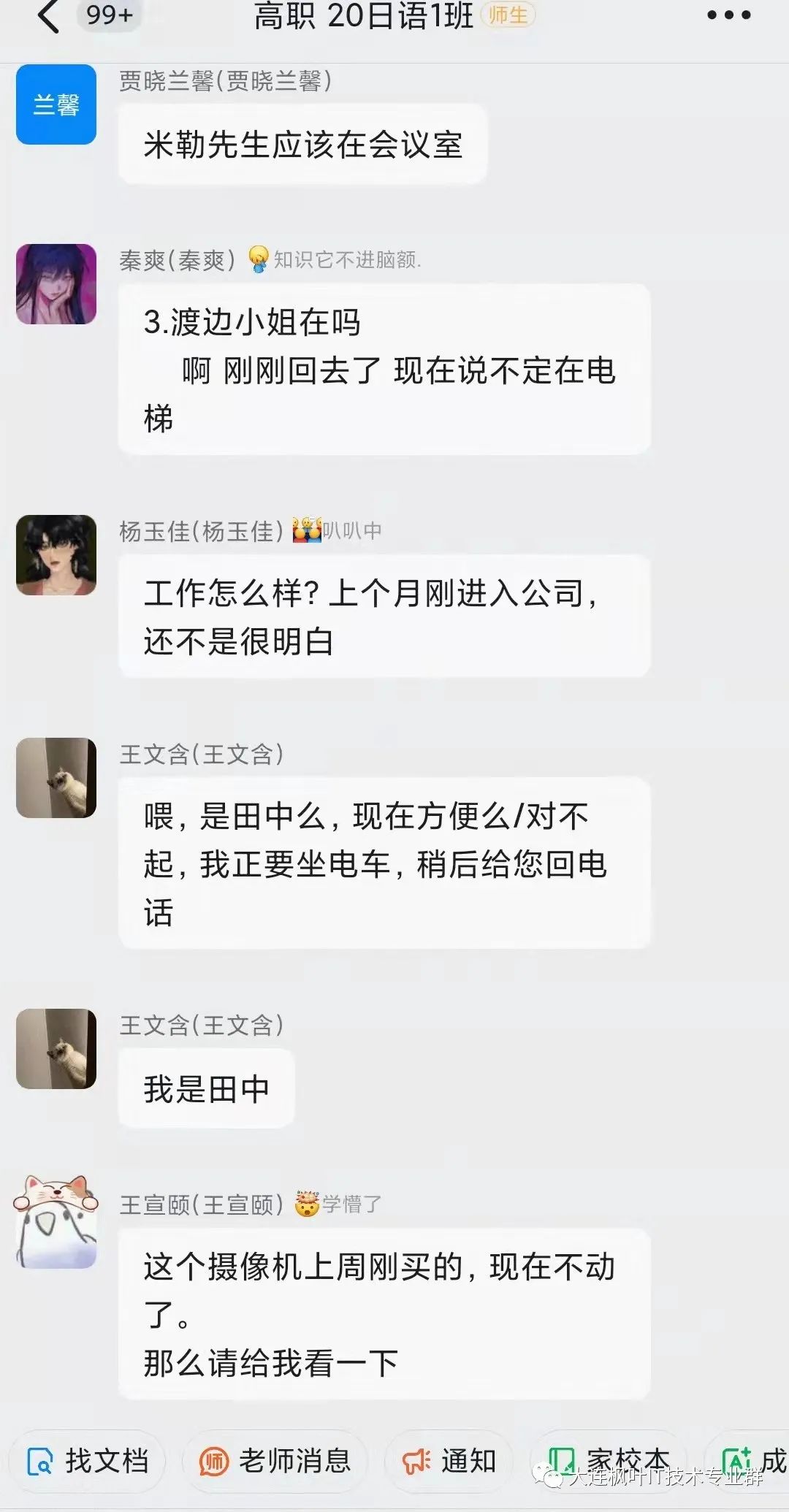Open the 通知 shortcut
This screenshot has width=789, height=1512.
click(x=449, y=1461)
